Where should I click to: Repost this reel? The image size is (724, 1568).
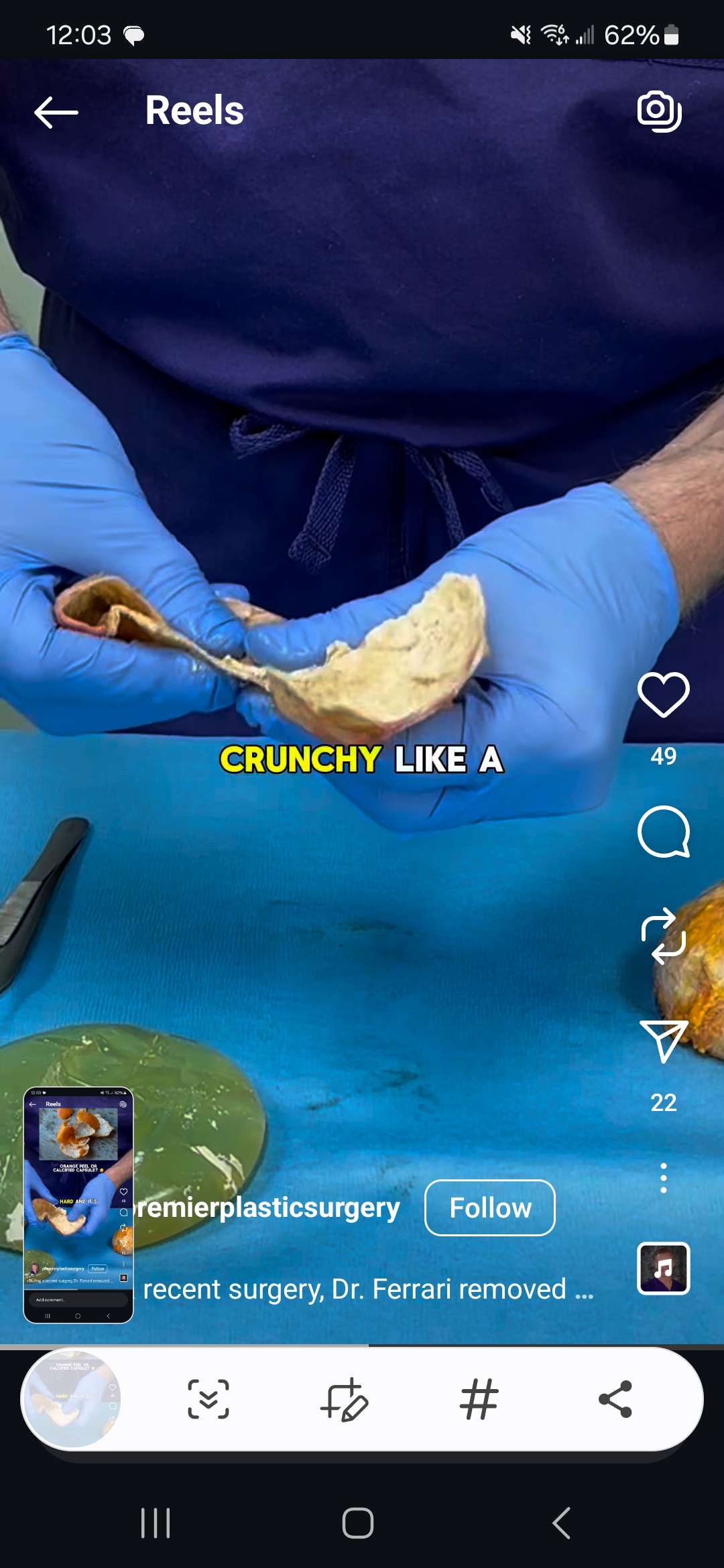[x=663, y=936]
